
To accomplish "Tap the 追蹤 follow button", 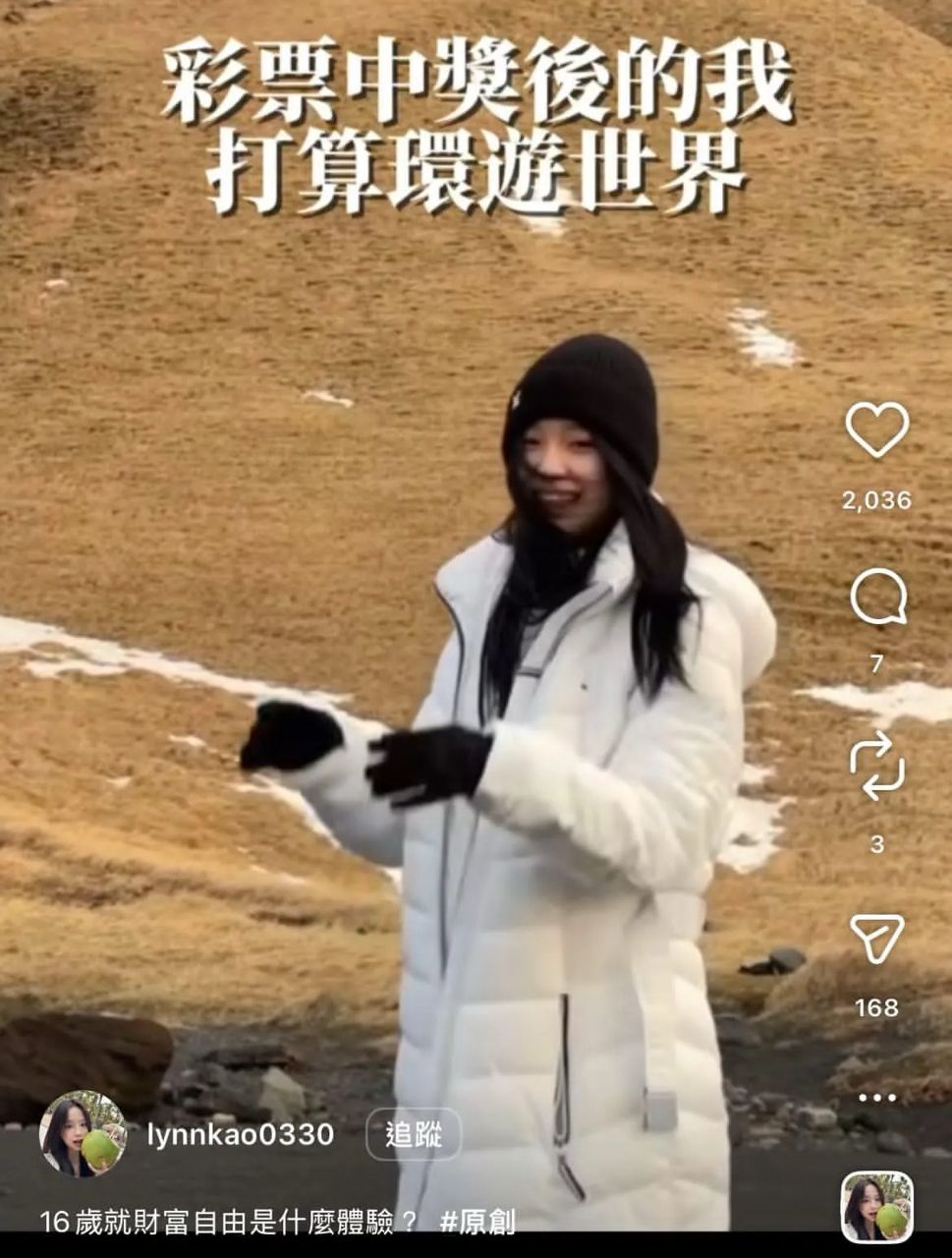I will pos(414,1135).
